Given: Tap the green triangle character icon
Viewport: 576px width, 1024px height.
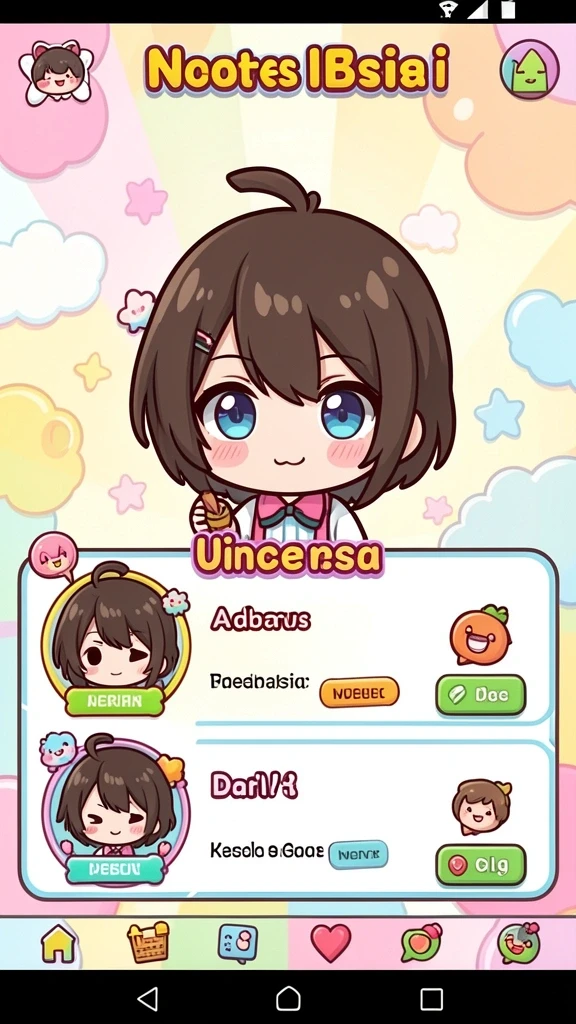Looking at the screenshot, I should tap(530, 69).
